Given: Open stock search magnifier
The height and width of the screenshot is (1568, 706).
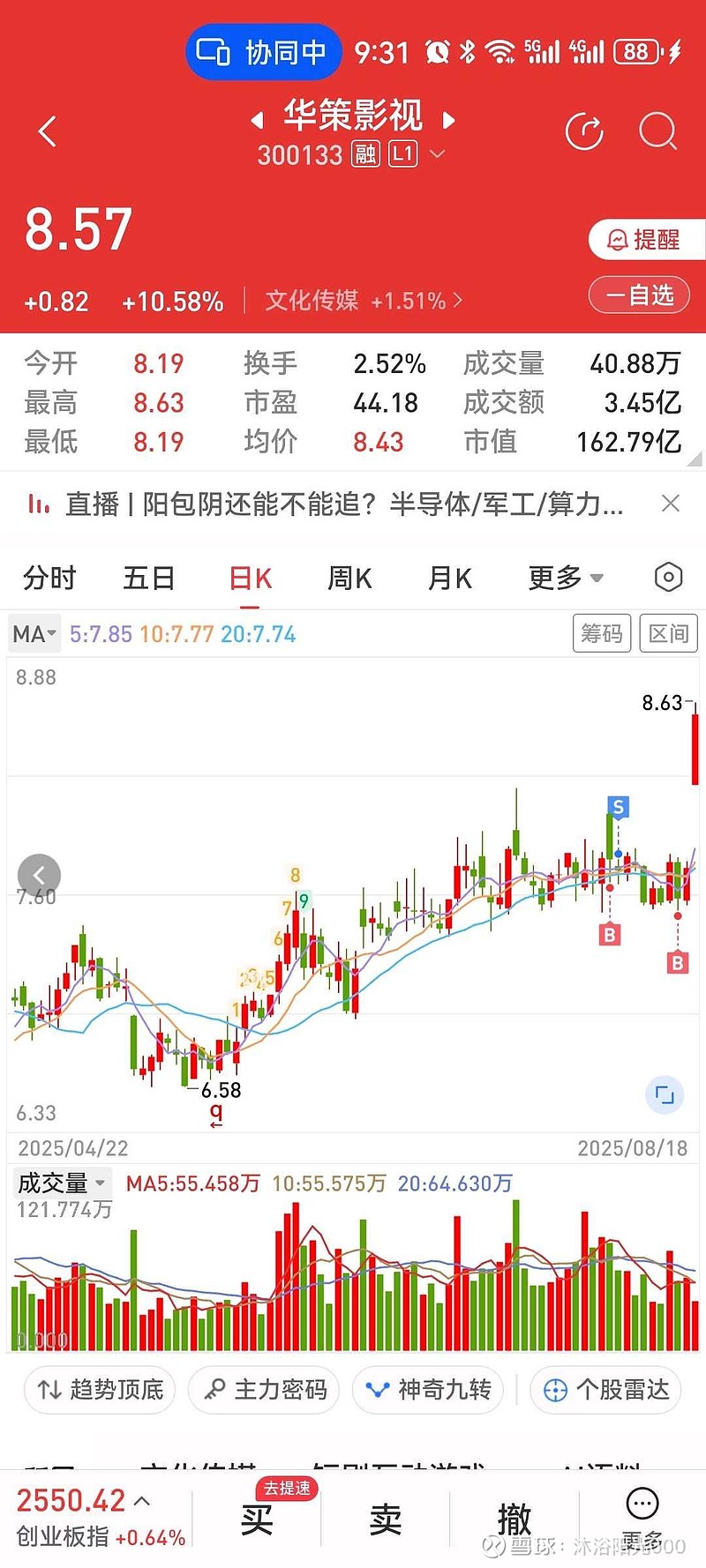Looking at the screenshot, I should (658, 132).
